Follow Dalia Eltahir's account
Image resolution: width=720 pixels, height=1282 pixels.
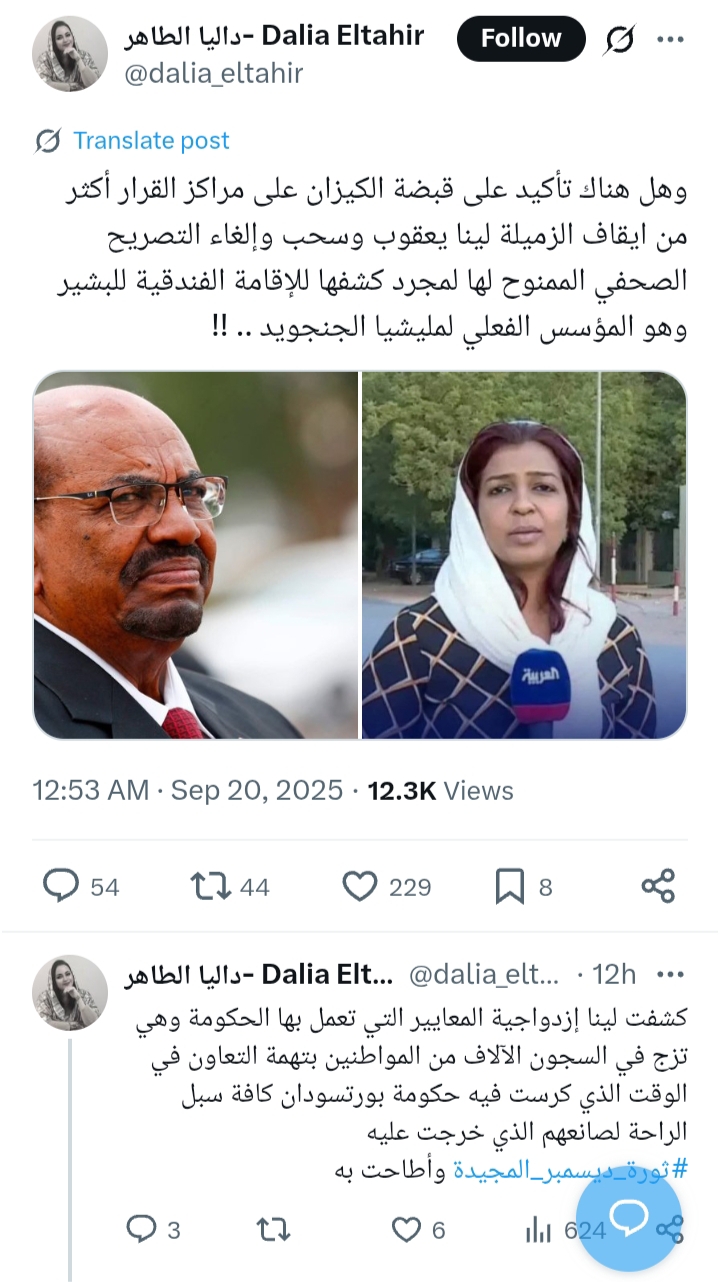click(x=520, y=39)
